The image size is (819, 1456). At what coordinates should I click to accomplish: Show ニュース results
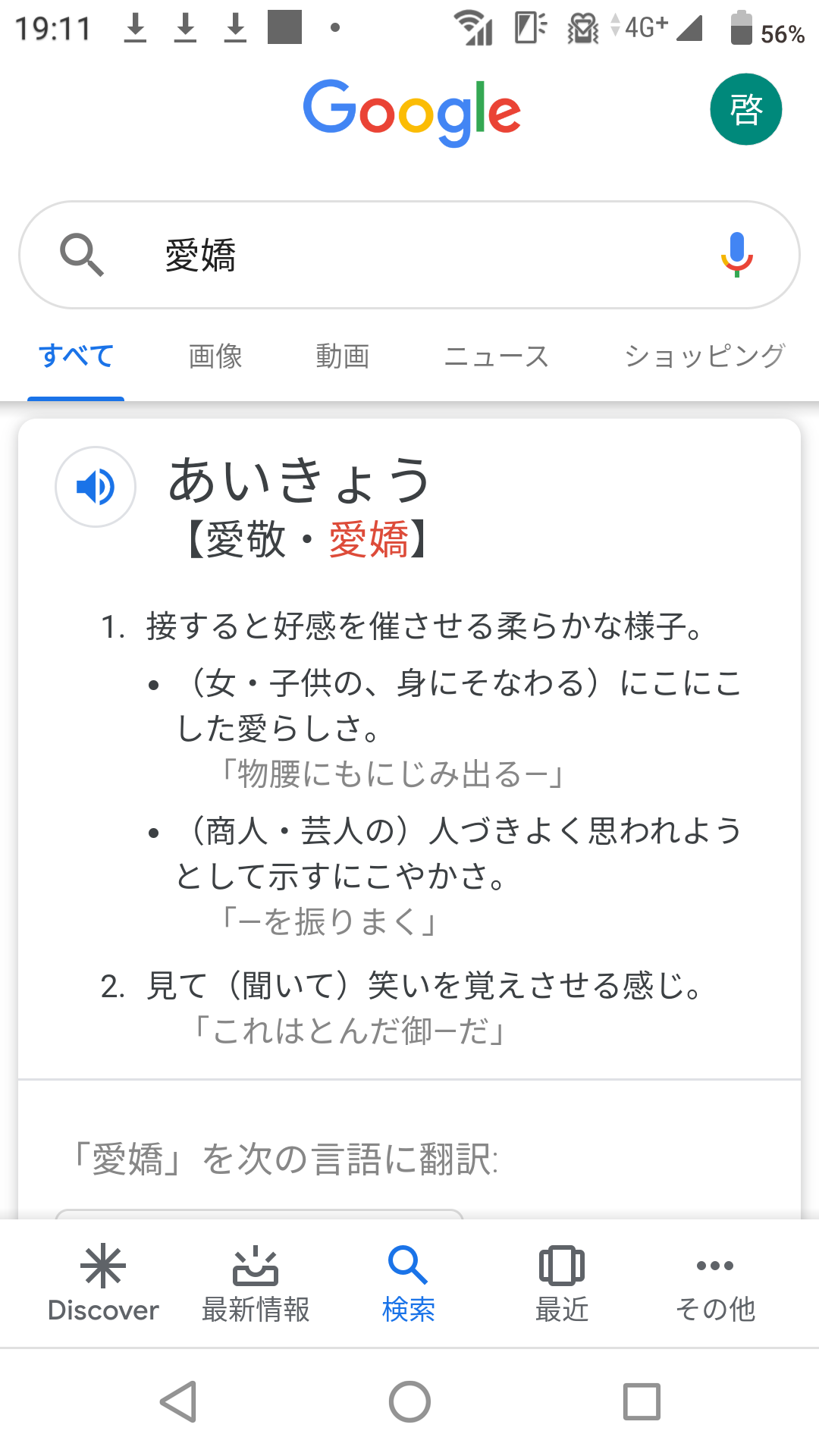pyautogui.click(x=496, y=356)
